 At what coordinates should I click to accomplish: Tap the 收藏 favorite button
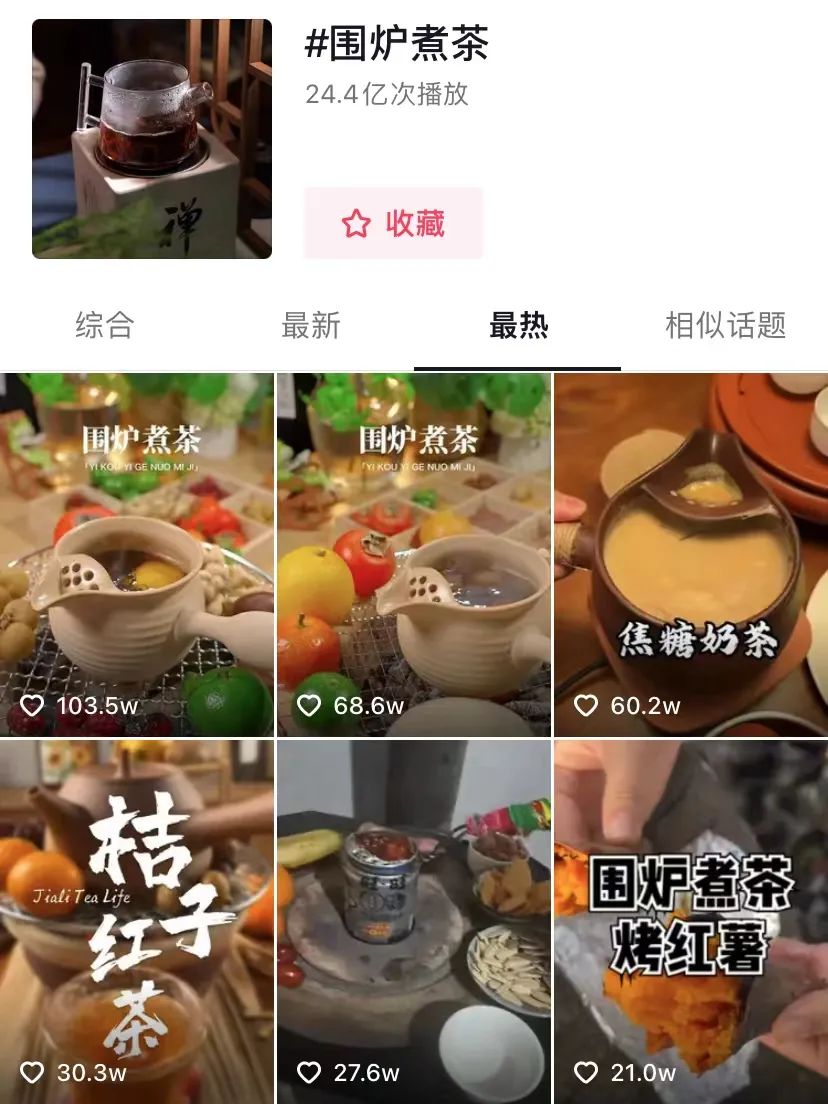[393, 223]
